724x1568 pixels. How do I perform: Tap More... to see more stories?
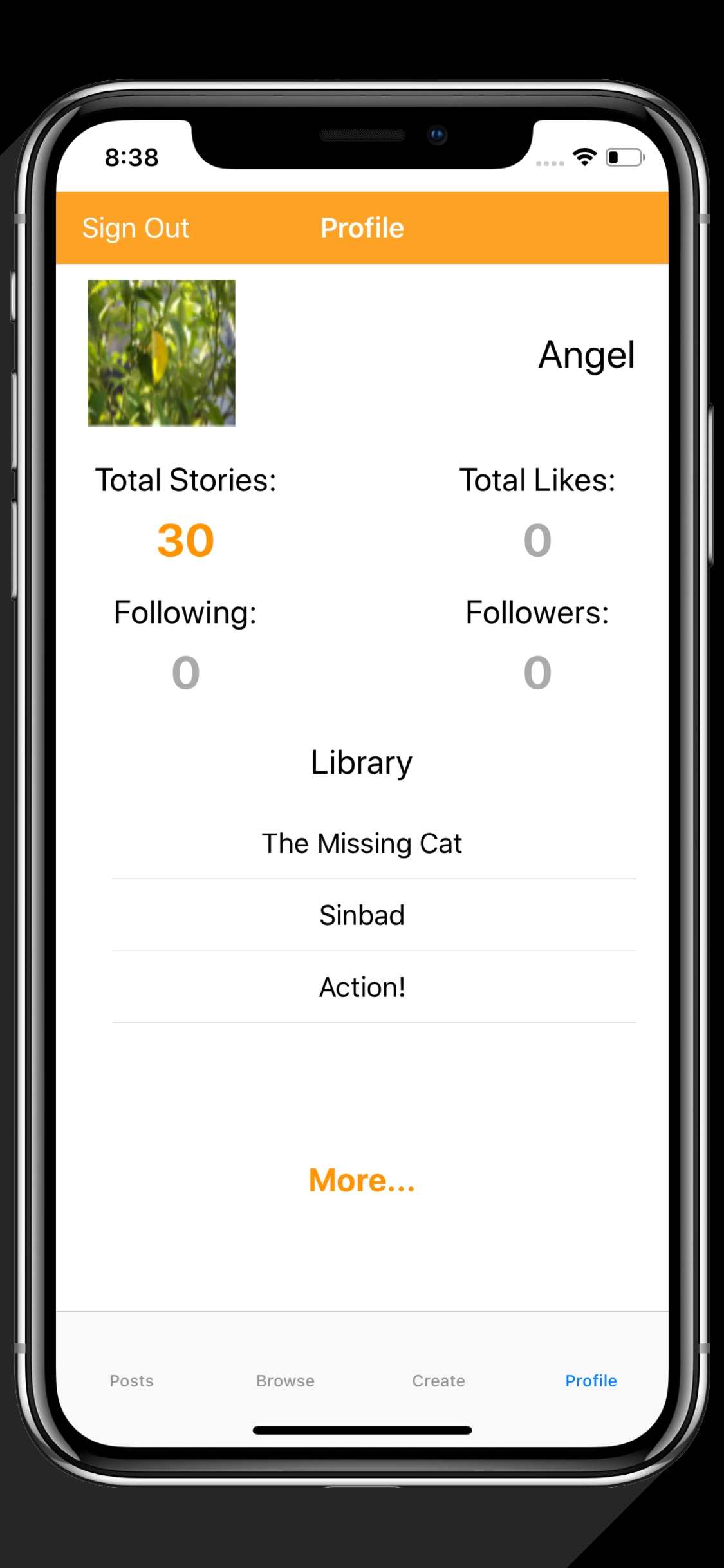pyautogui.click(x=362, y=1181)
